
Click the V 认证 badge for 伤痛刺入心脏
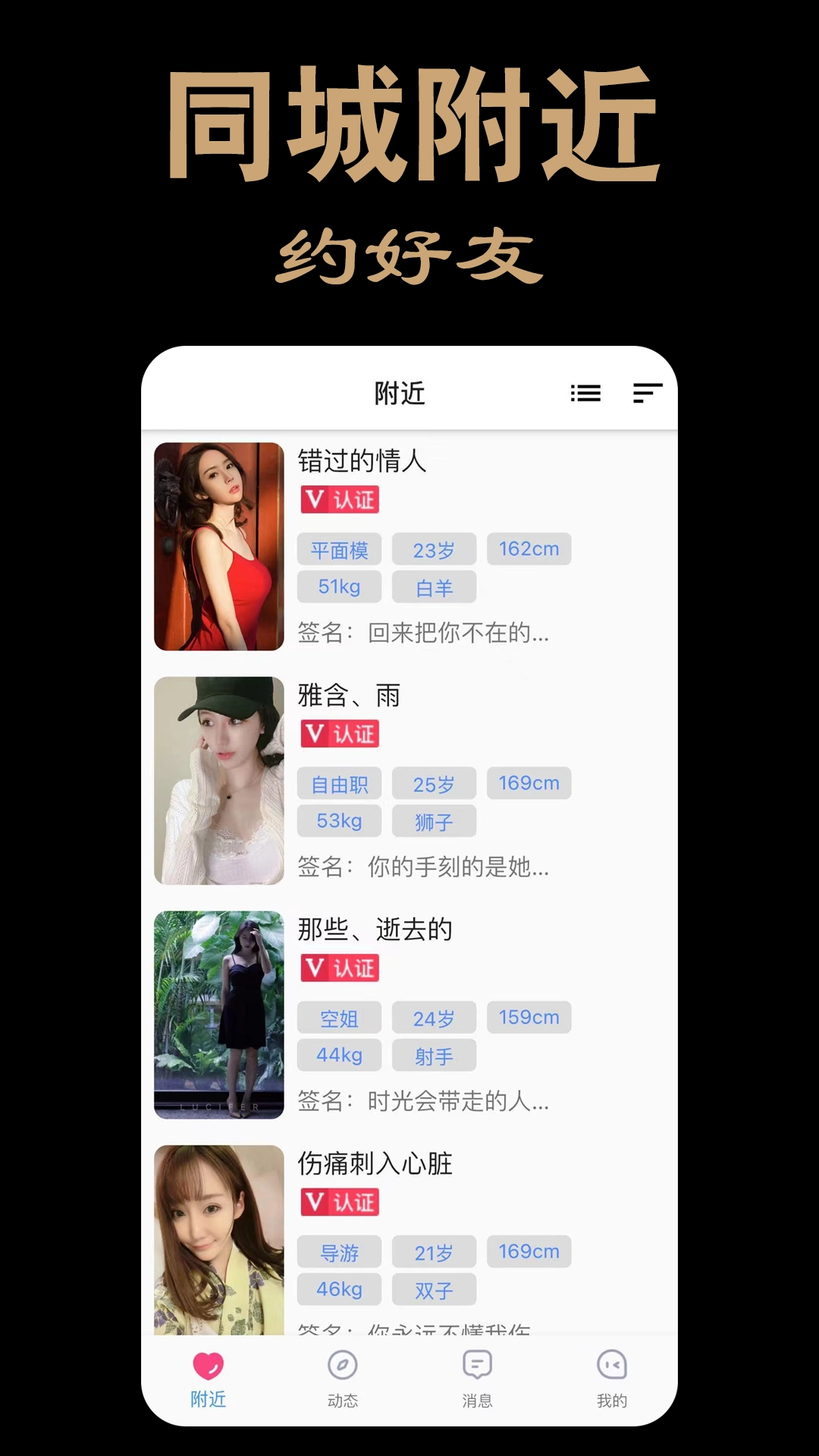[339, 1203]
